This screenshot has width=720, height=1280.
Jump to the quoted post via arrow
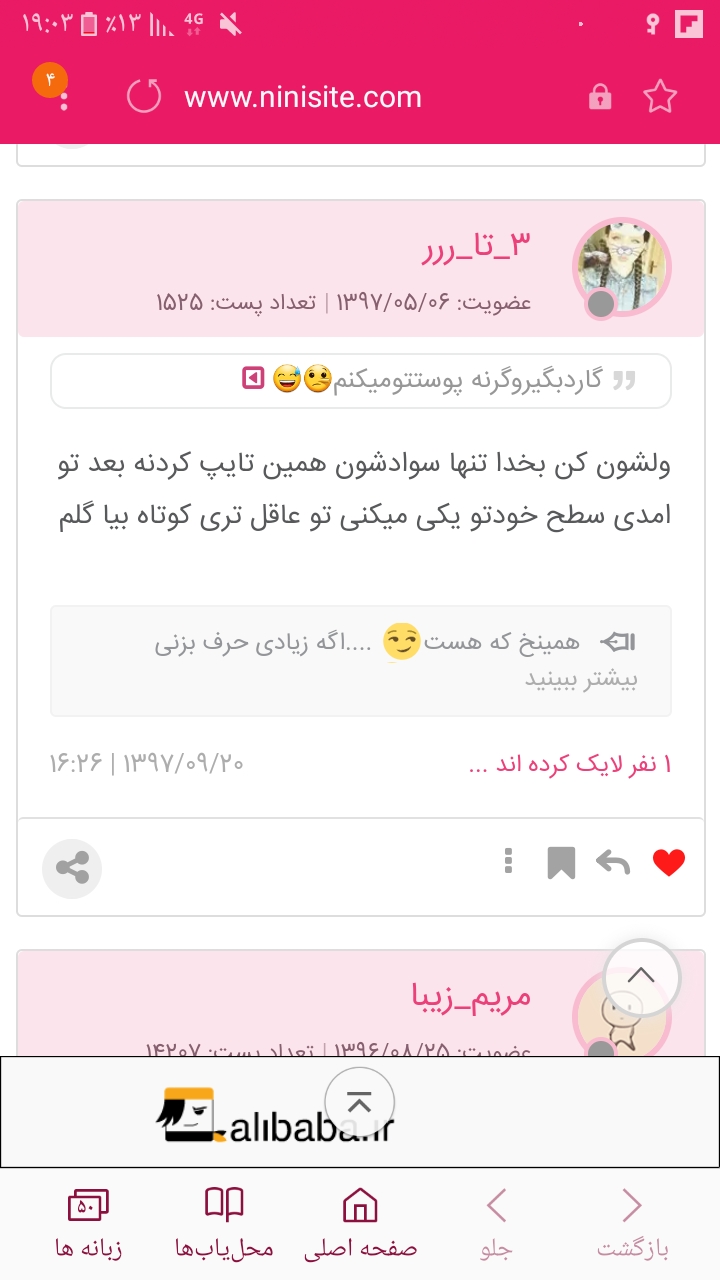[253, 379]
